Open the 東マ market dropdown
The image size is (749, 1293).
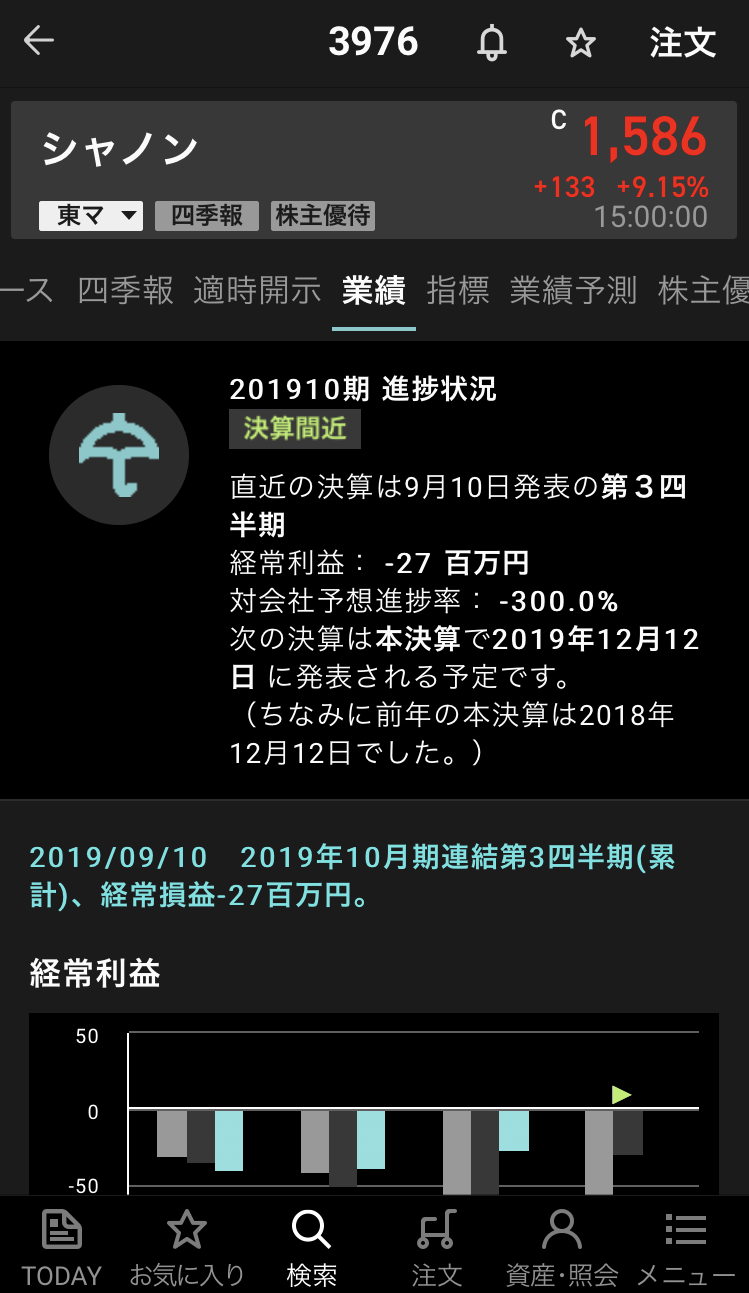90,216
